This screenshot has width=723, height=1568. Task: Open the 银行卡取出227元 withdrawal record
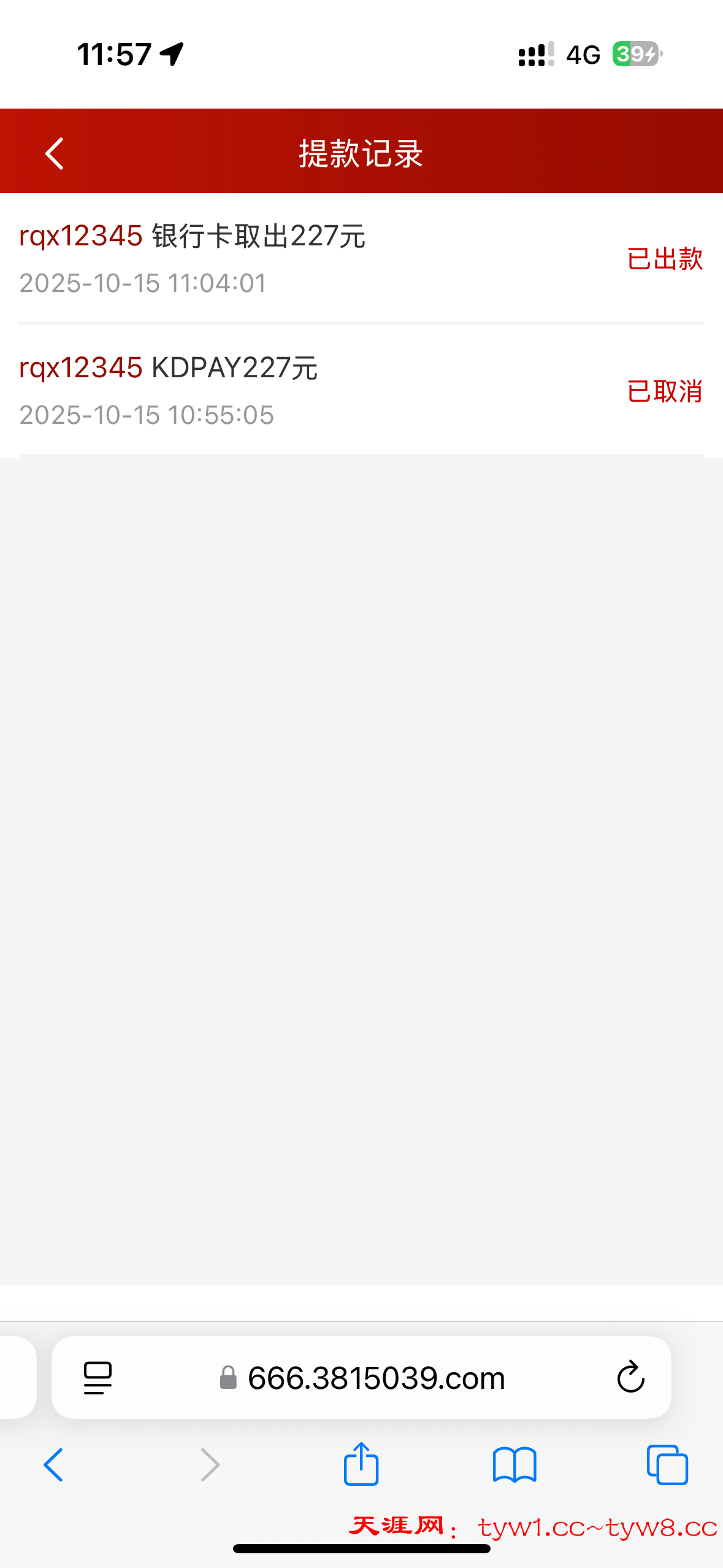(x=361, y=258)
